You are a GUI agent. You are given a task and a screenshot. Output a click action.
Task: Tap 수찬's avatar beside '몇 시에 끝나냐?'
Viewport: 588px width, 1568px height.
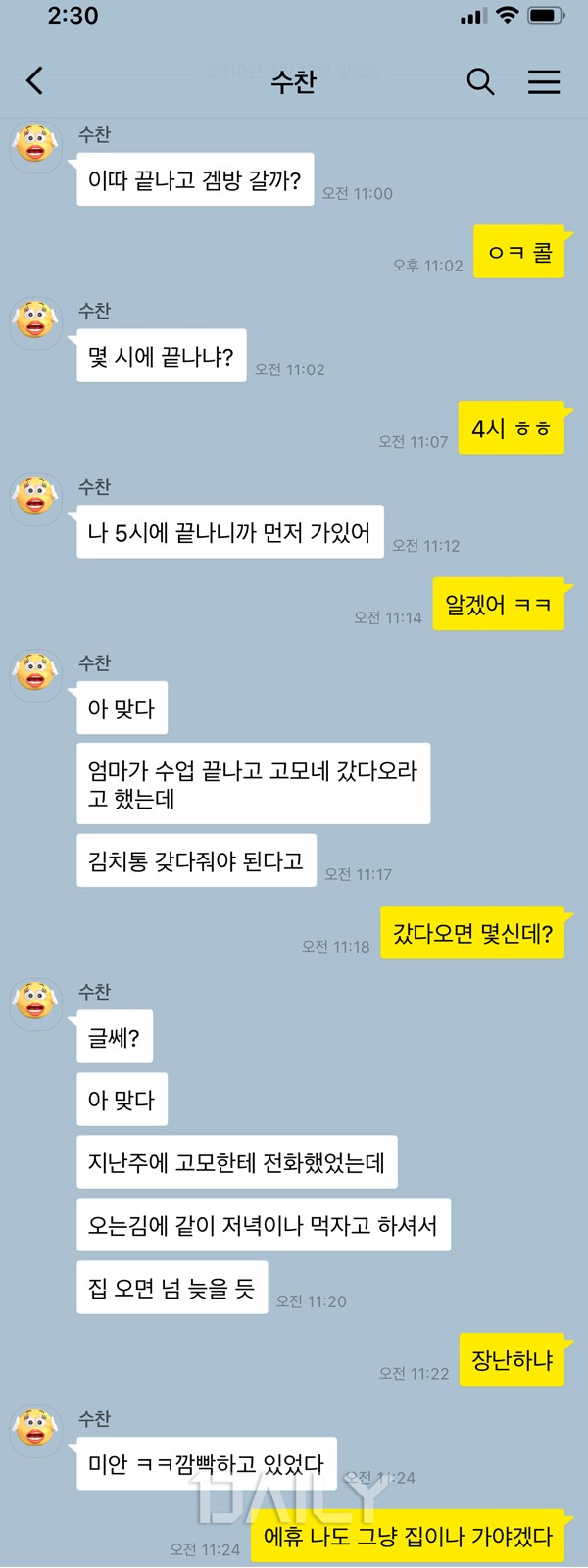[36, 322]
